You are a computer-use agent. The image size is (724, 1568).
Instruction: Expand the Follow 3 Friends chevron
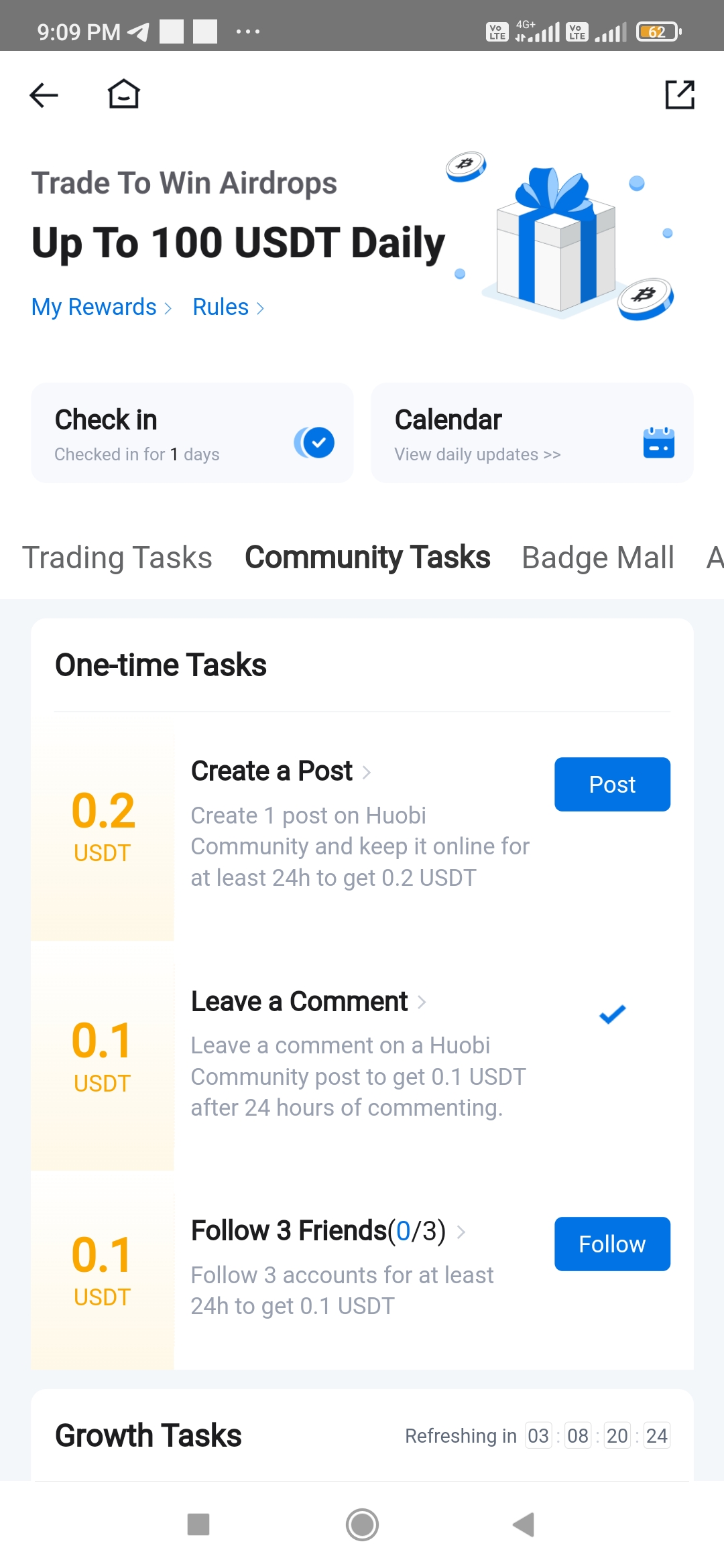tap(461, 1232)
